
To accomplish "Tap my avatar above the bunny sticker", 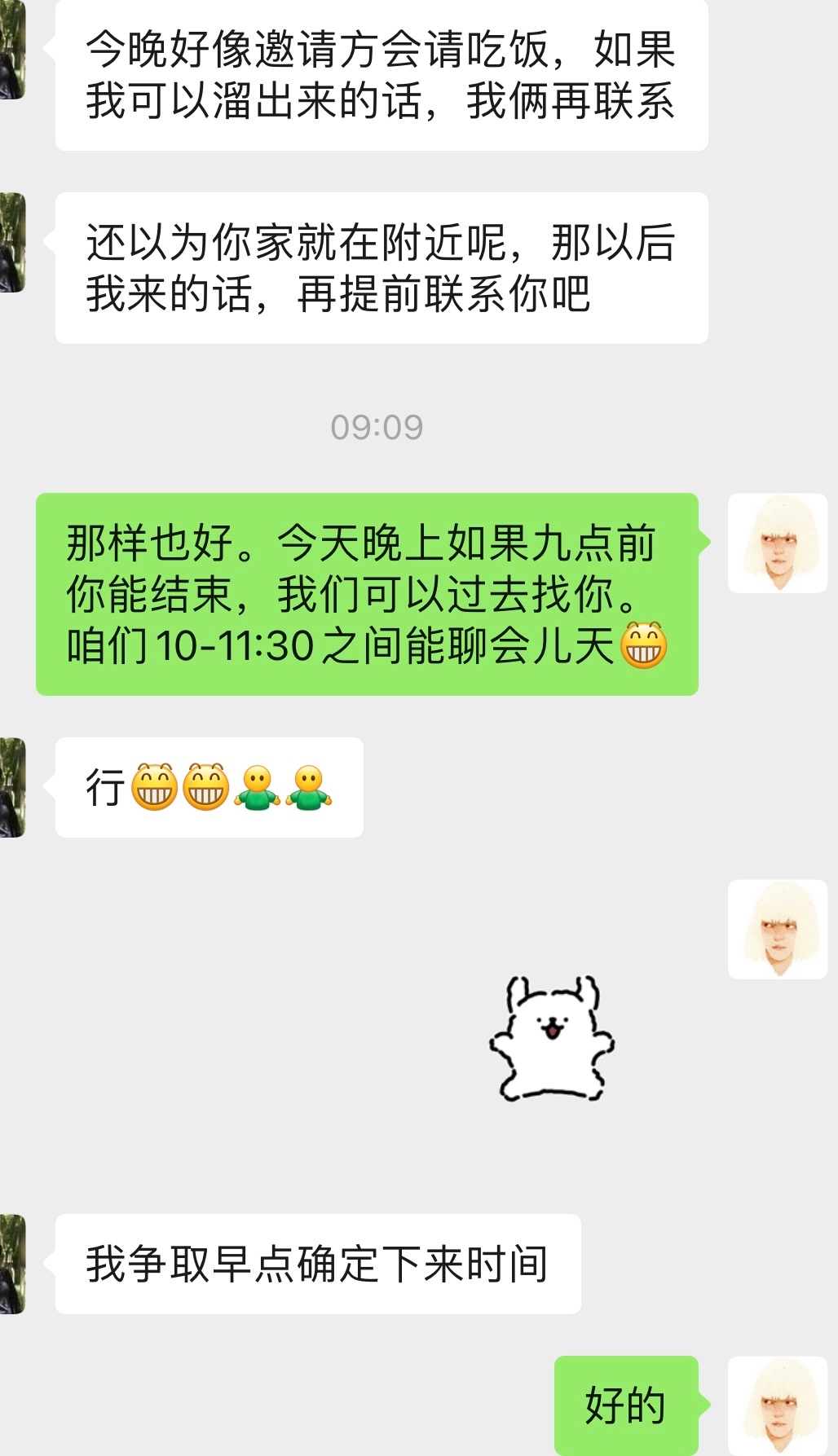I will (777, 929).
